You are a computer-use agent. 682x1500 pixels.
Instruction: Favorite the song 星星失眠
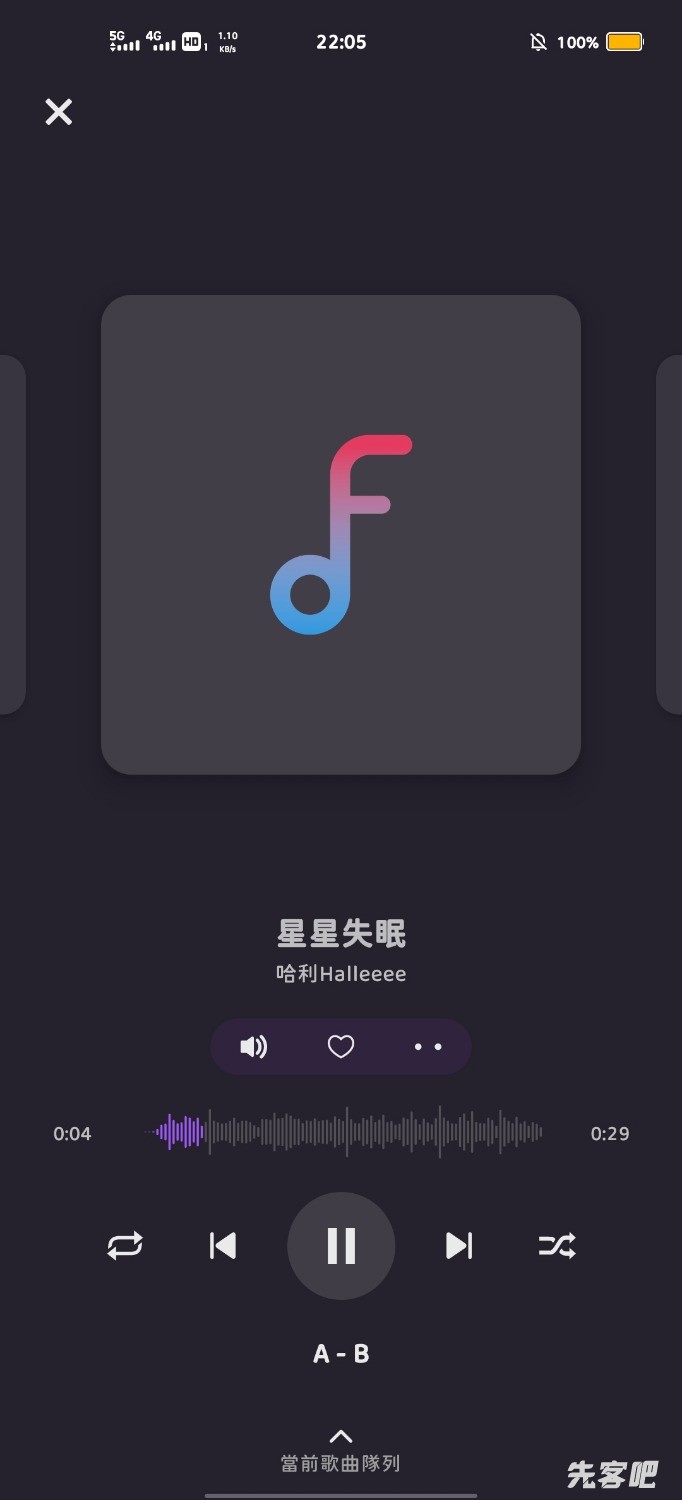tap(341, 1047)
